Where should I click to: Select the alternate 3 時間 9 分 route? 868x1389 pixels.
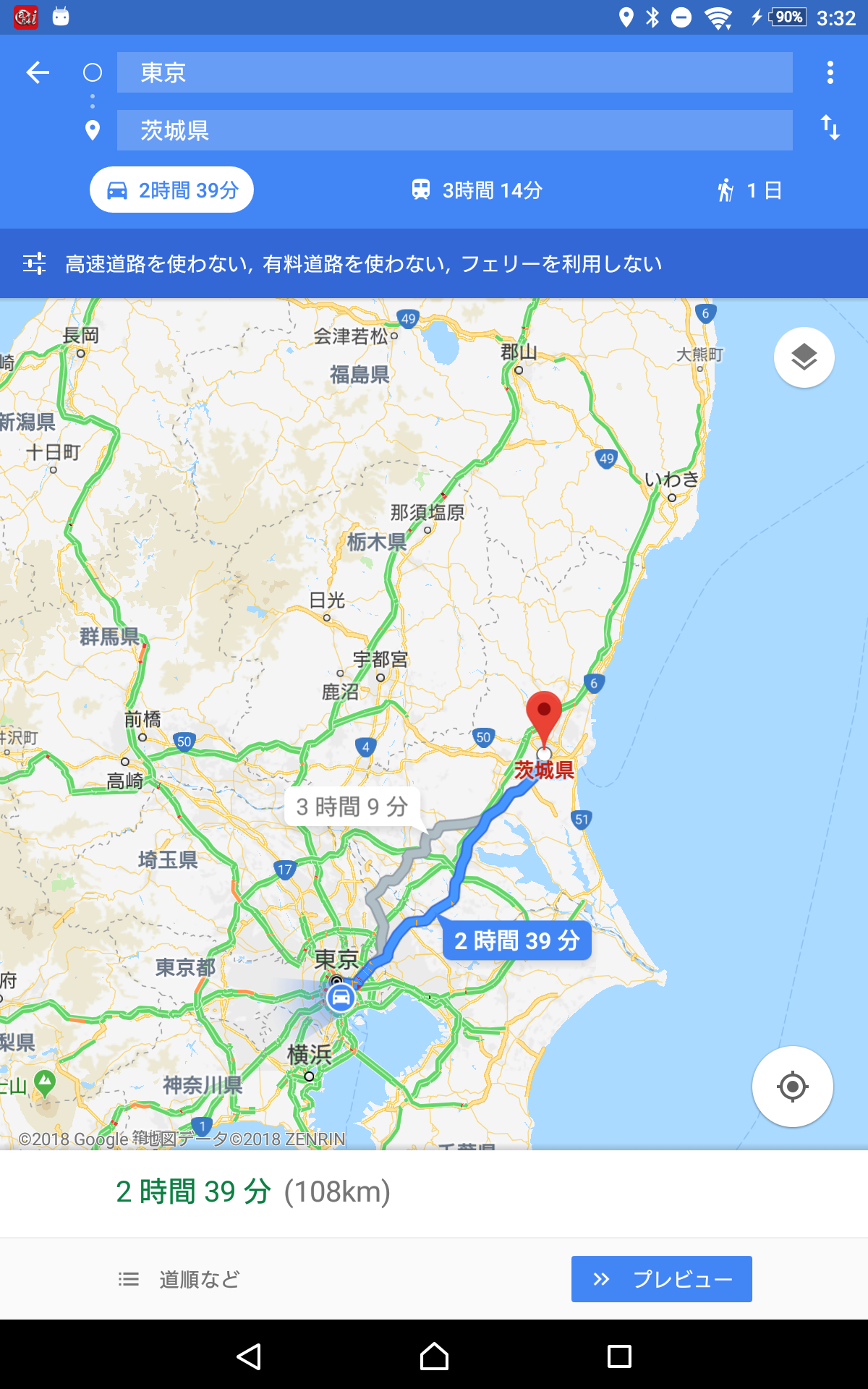(352, 807)
